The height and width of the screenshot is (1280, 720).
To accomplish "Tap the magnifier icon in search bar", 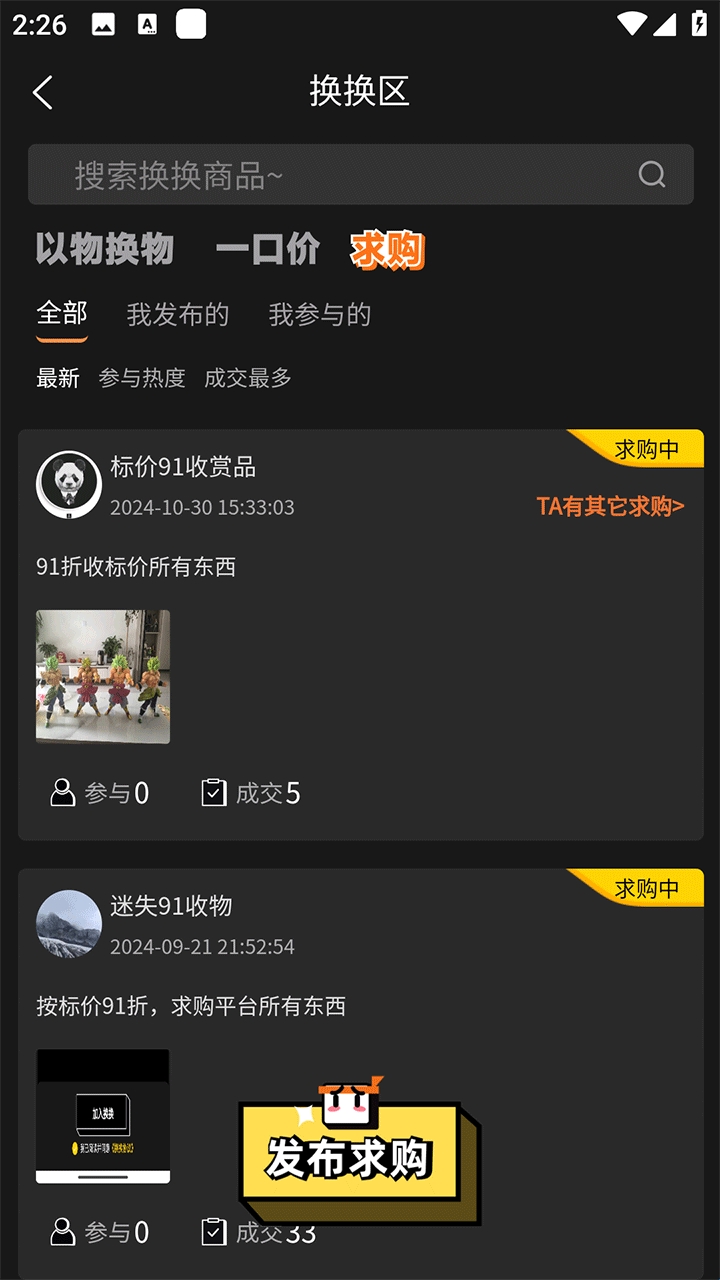I will coord(652,175).
